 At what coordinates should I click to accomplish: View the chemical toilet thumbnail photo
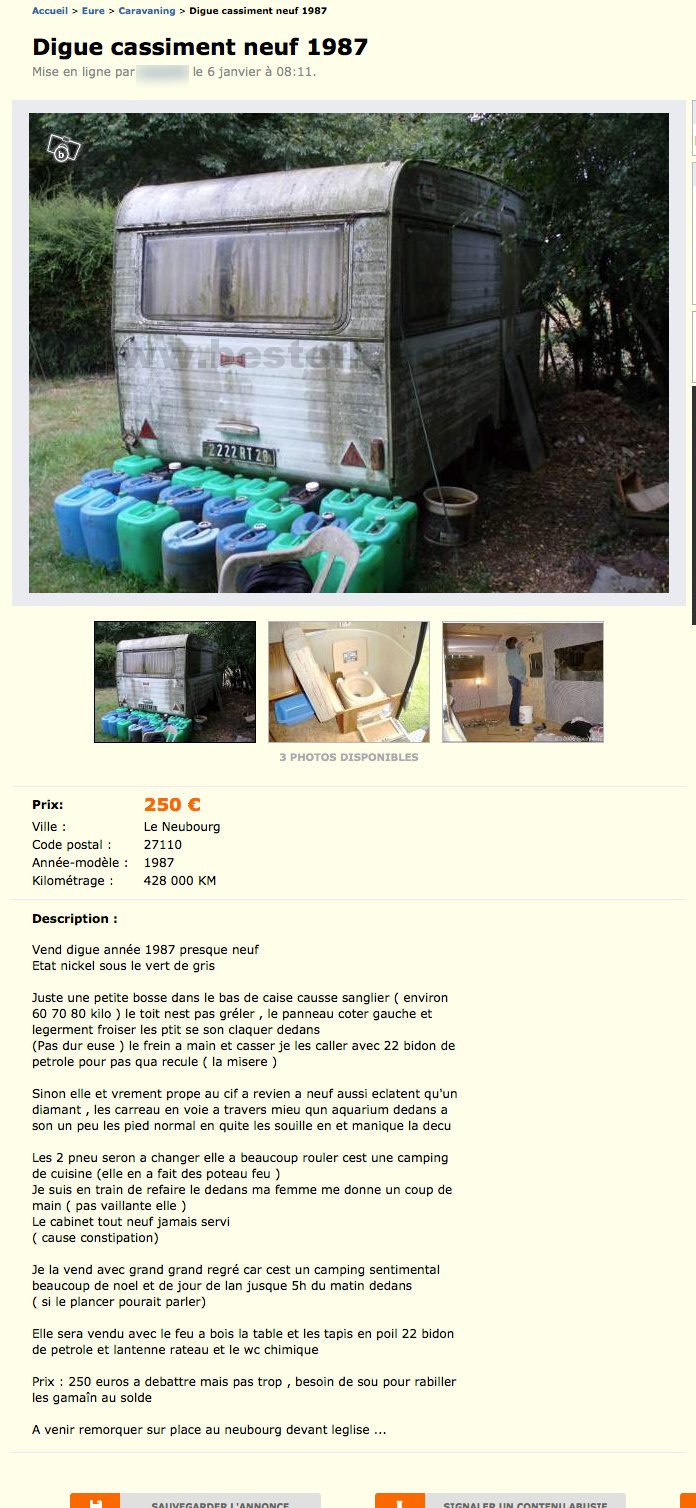tap(348, 682)
